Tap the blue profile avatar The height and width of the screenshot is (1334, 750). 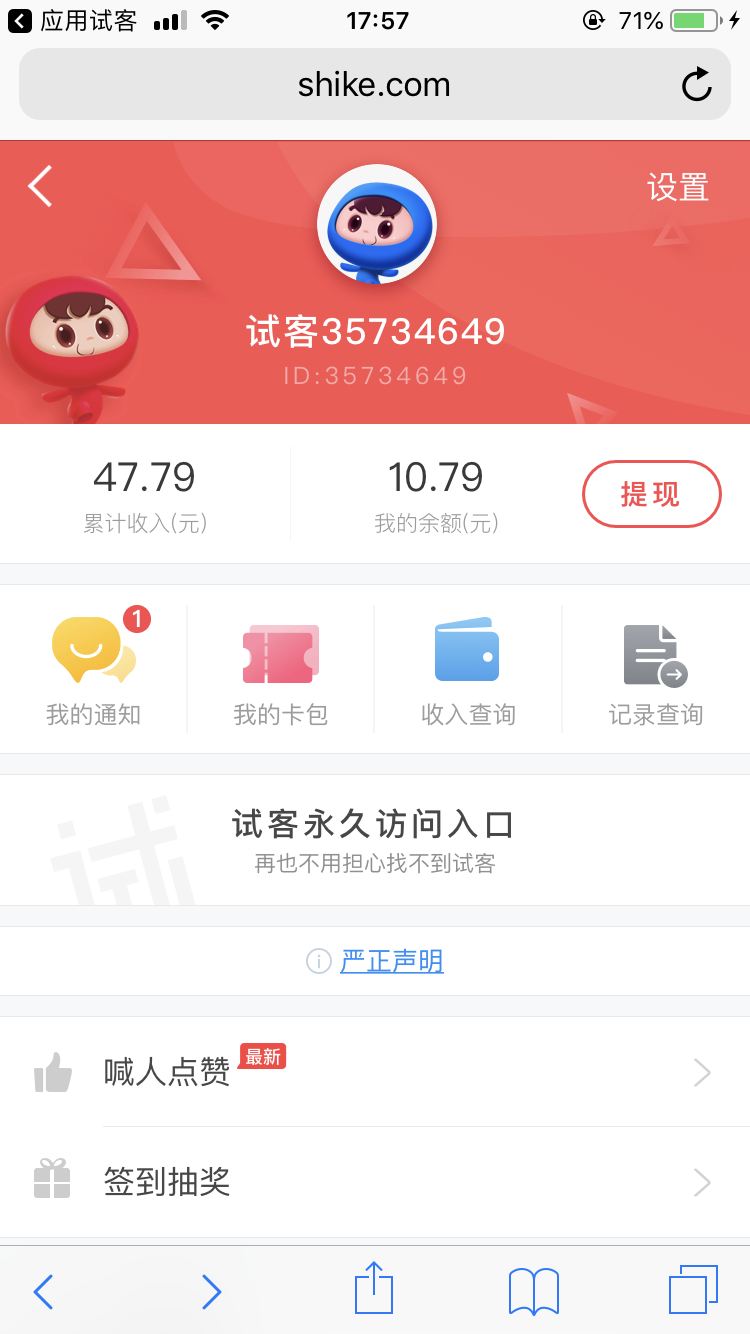[376, 225]
